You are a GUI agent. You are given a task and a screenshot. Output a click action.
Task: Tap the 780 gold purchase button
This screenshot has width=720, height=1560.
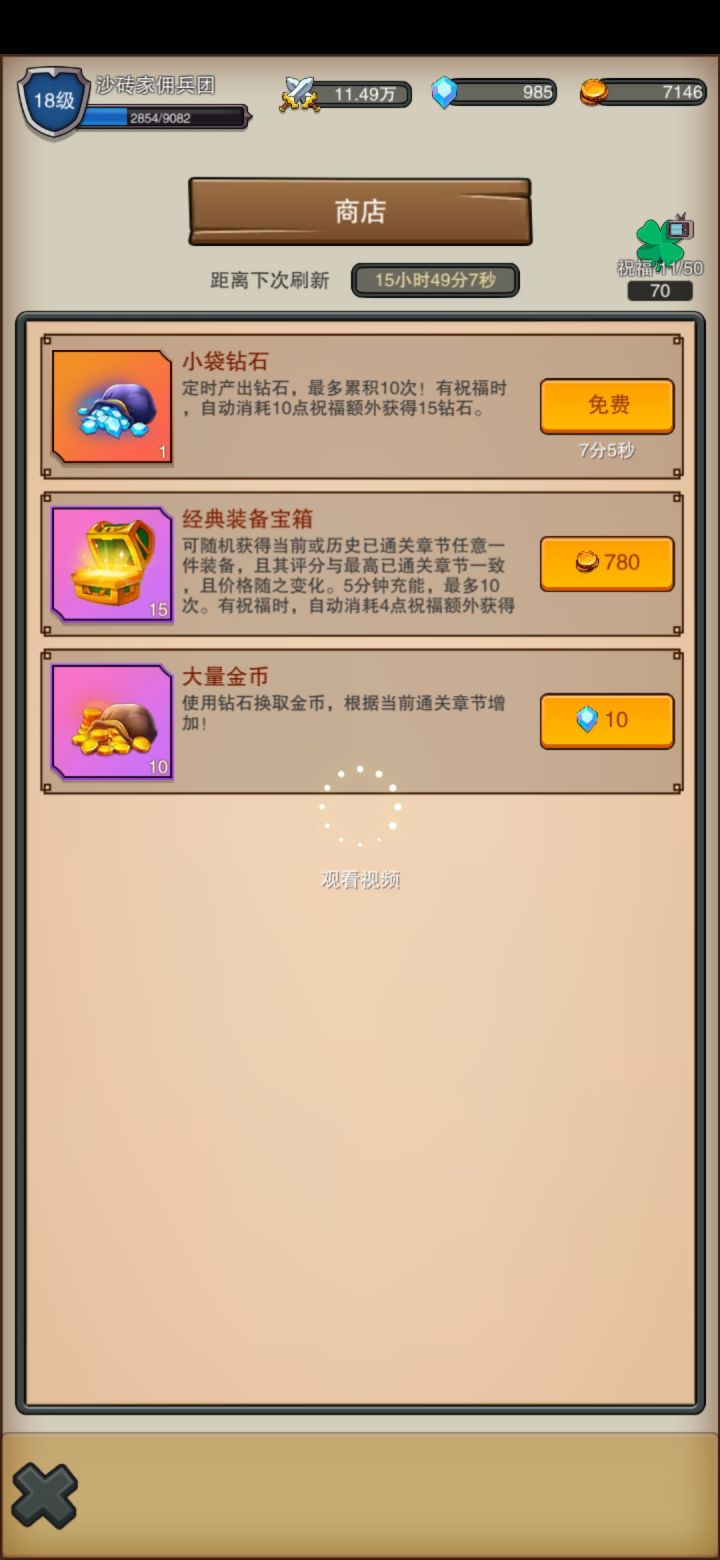[x=606, y=563]
